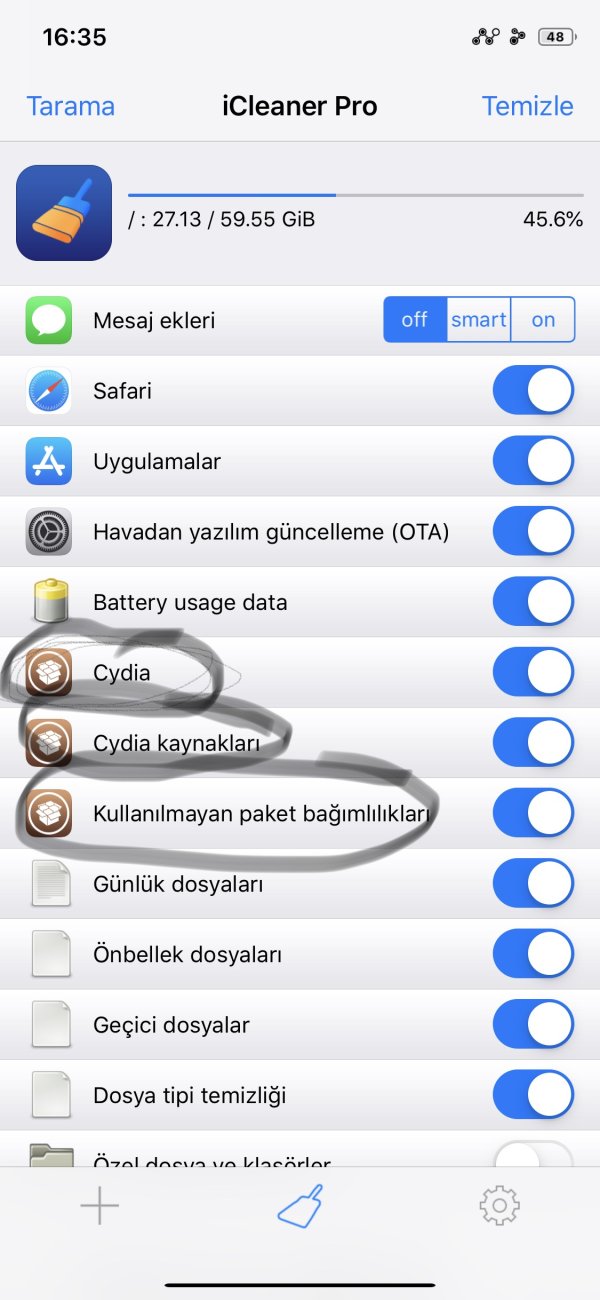600x1300 pixels.
Task: Switch to the broom cleaner tab
Action: (x=300, y=1206)
